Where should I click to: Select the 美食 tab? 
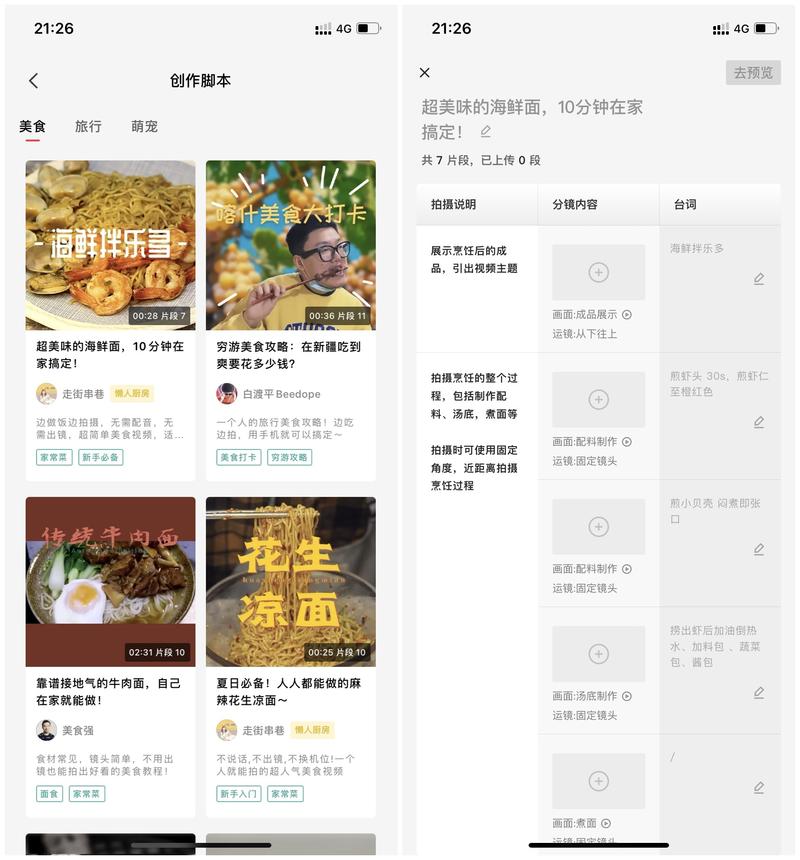[34, 126]
